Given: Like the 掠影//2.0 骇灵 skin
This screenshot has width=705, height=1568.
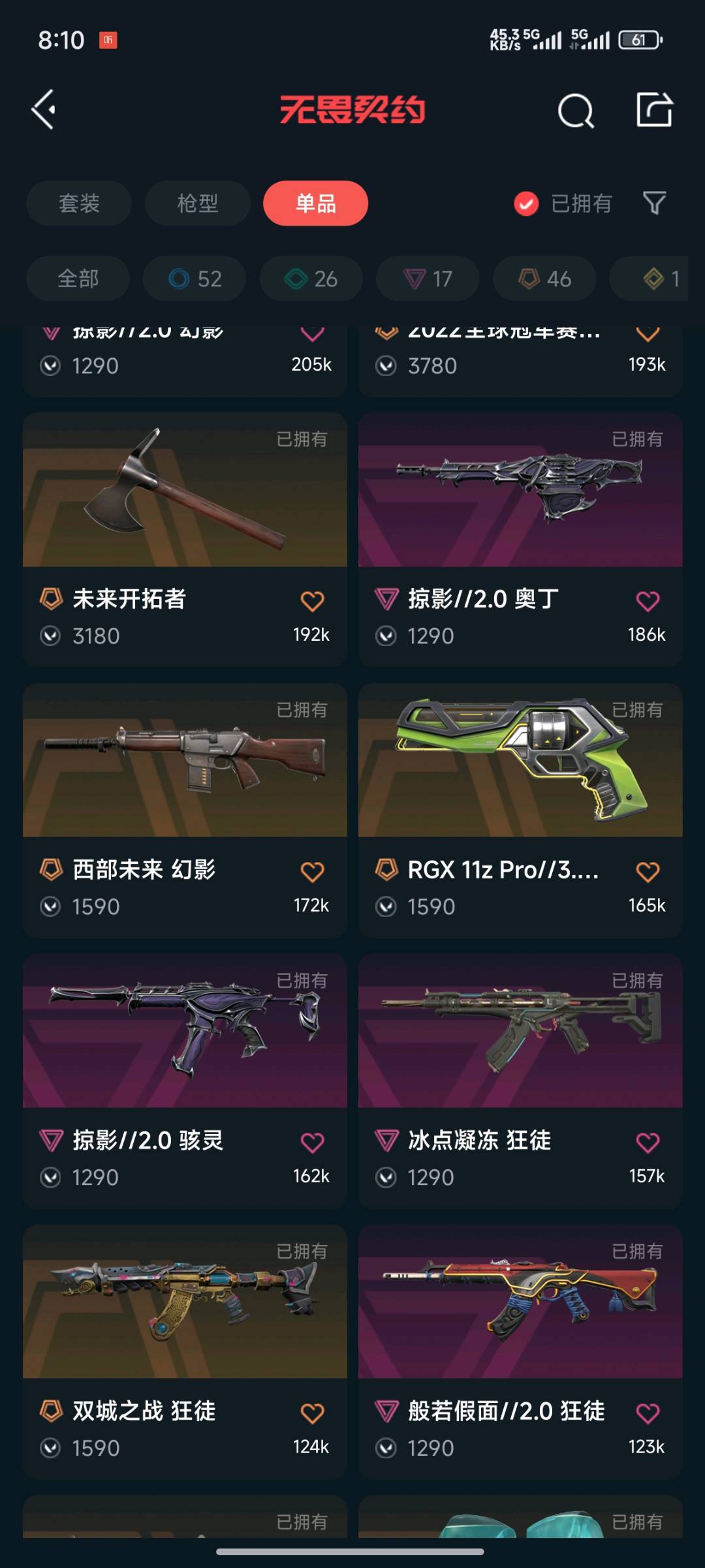Looking at the screenshot, I should [x=312, y=1143].
